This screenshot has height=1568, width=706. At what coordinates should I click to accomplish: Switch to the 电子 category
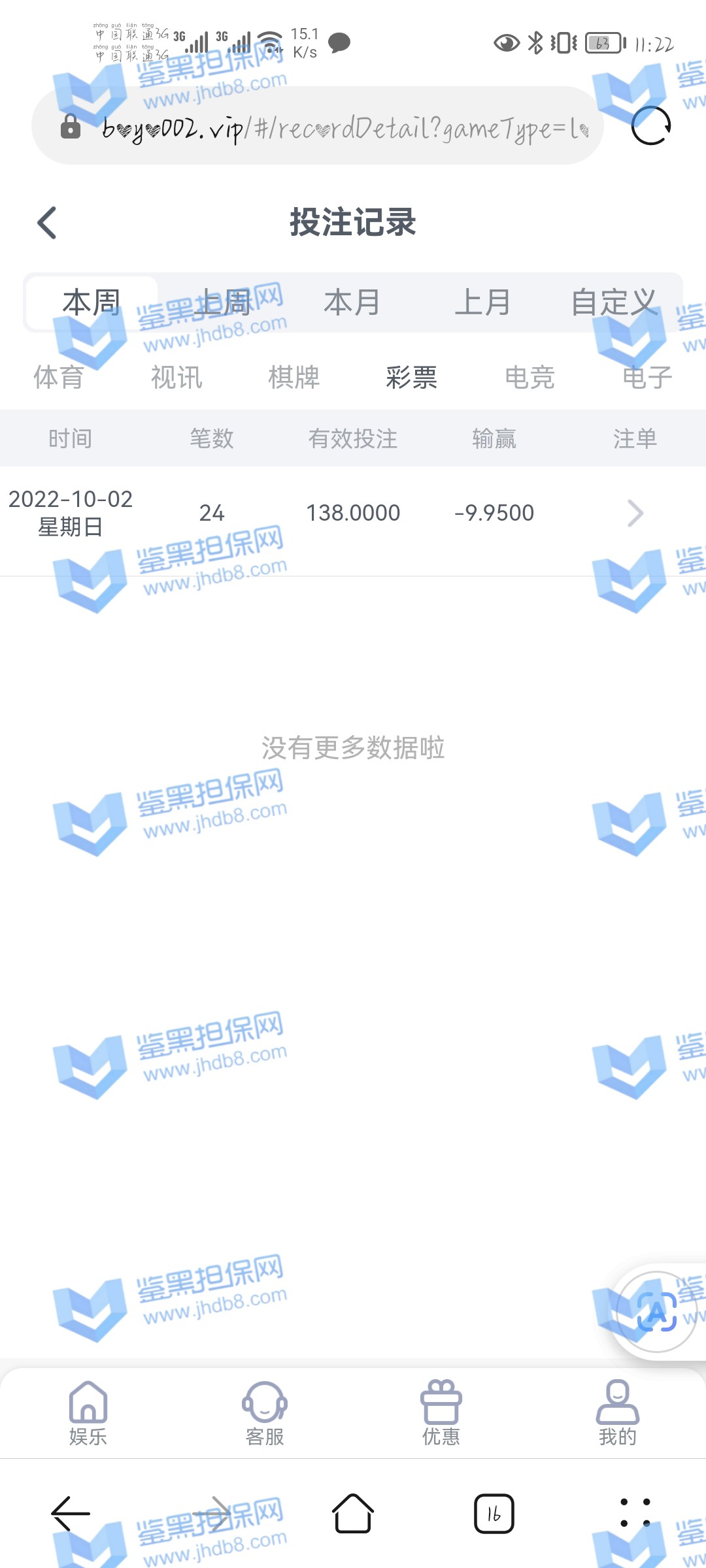647,378
